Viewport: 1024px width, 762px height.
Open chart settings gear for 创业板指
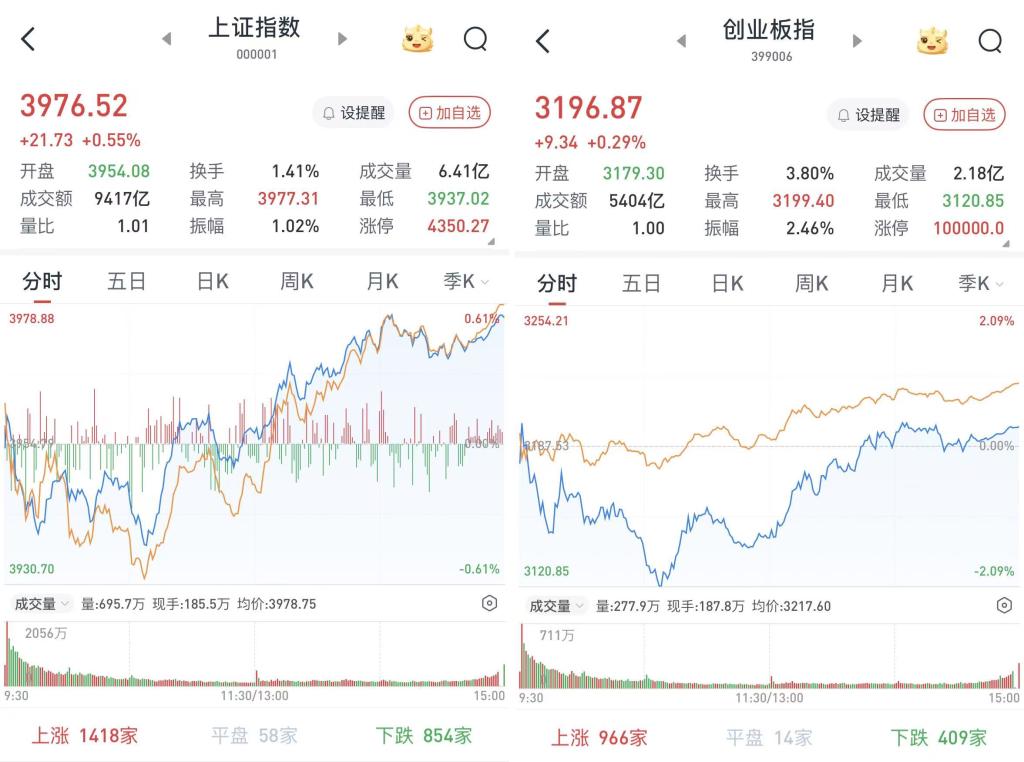pyautogui.click(x=1004, y=605)
